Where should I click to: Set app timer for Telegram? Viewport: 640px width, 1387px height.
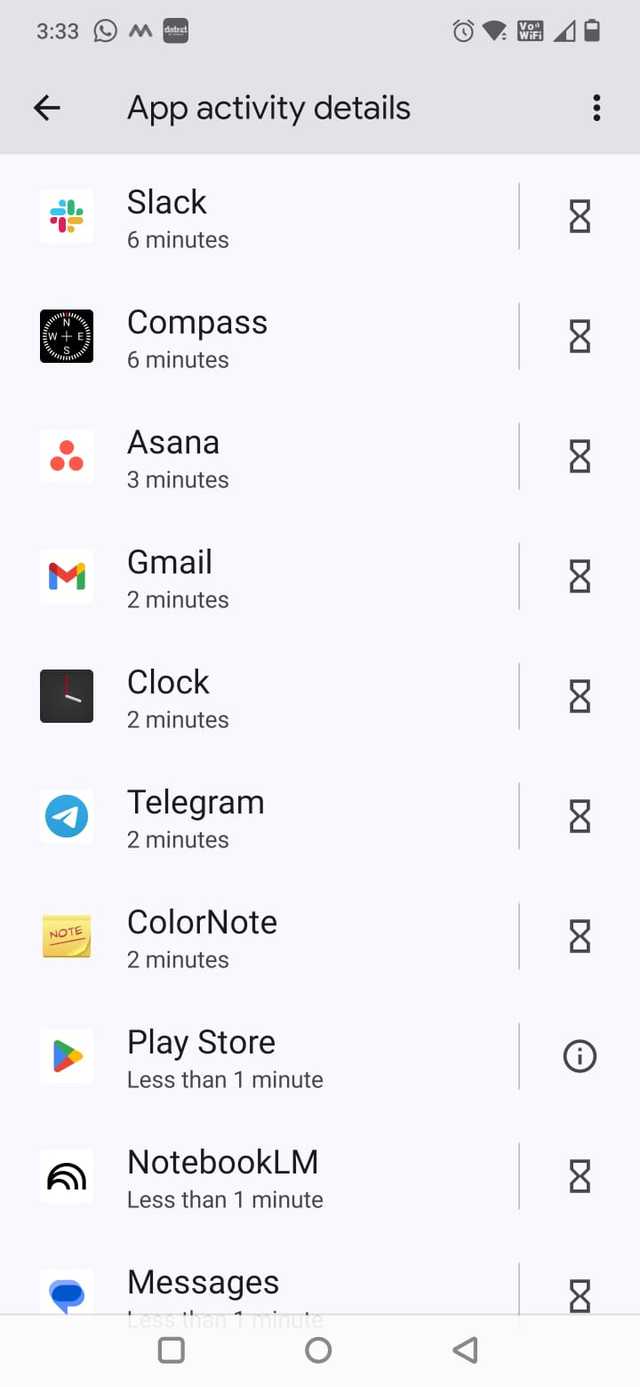pyautogui.click(x=580, y=817)
